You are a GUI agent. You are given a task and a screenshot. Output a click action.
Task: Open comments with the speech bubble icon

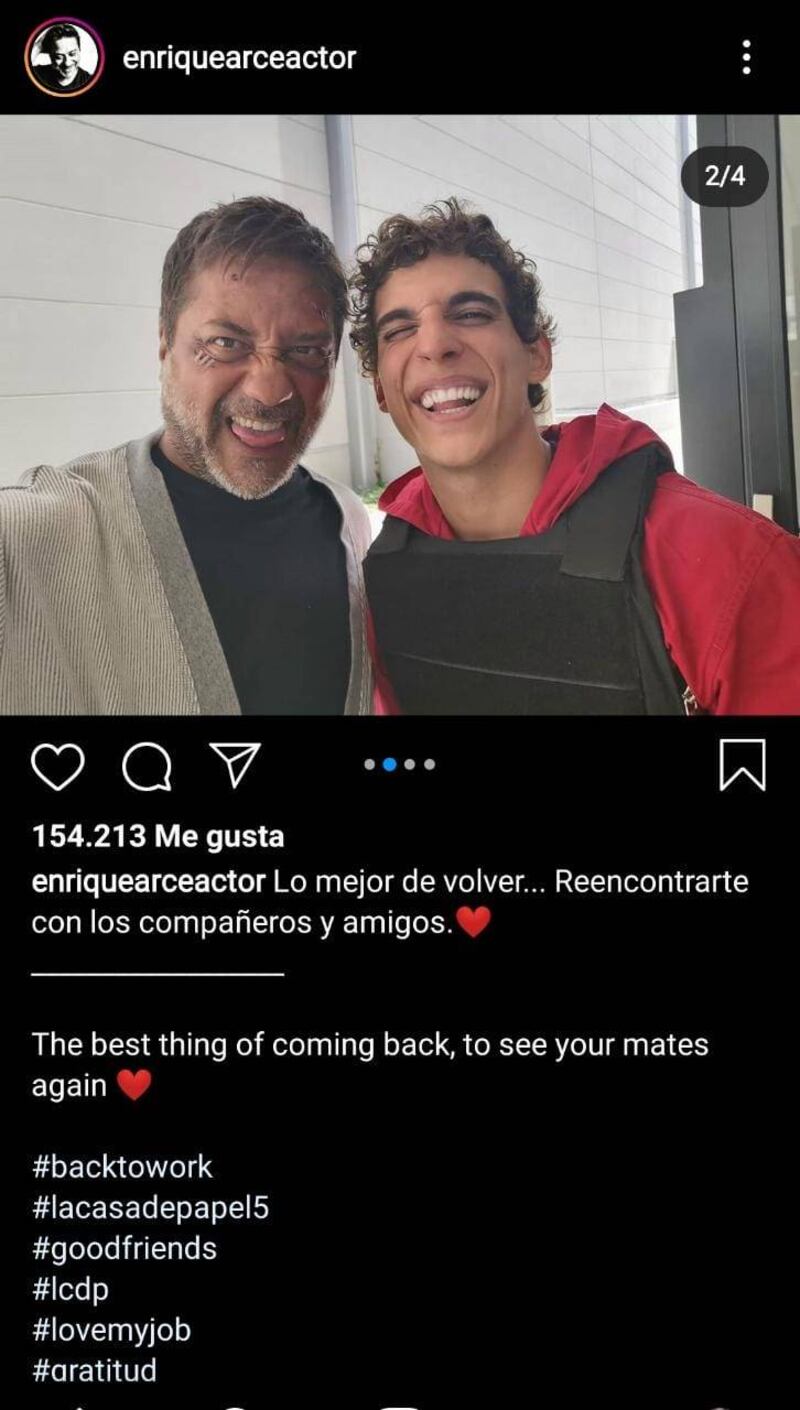click(x=146, y=767)
